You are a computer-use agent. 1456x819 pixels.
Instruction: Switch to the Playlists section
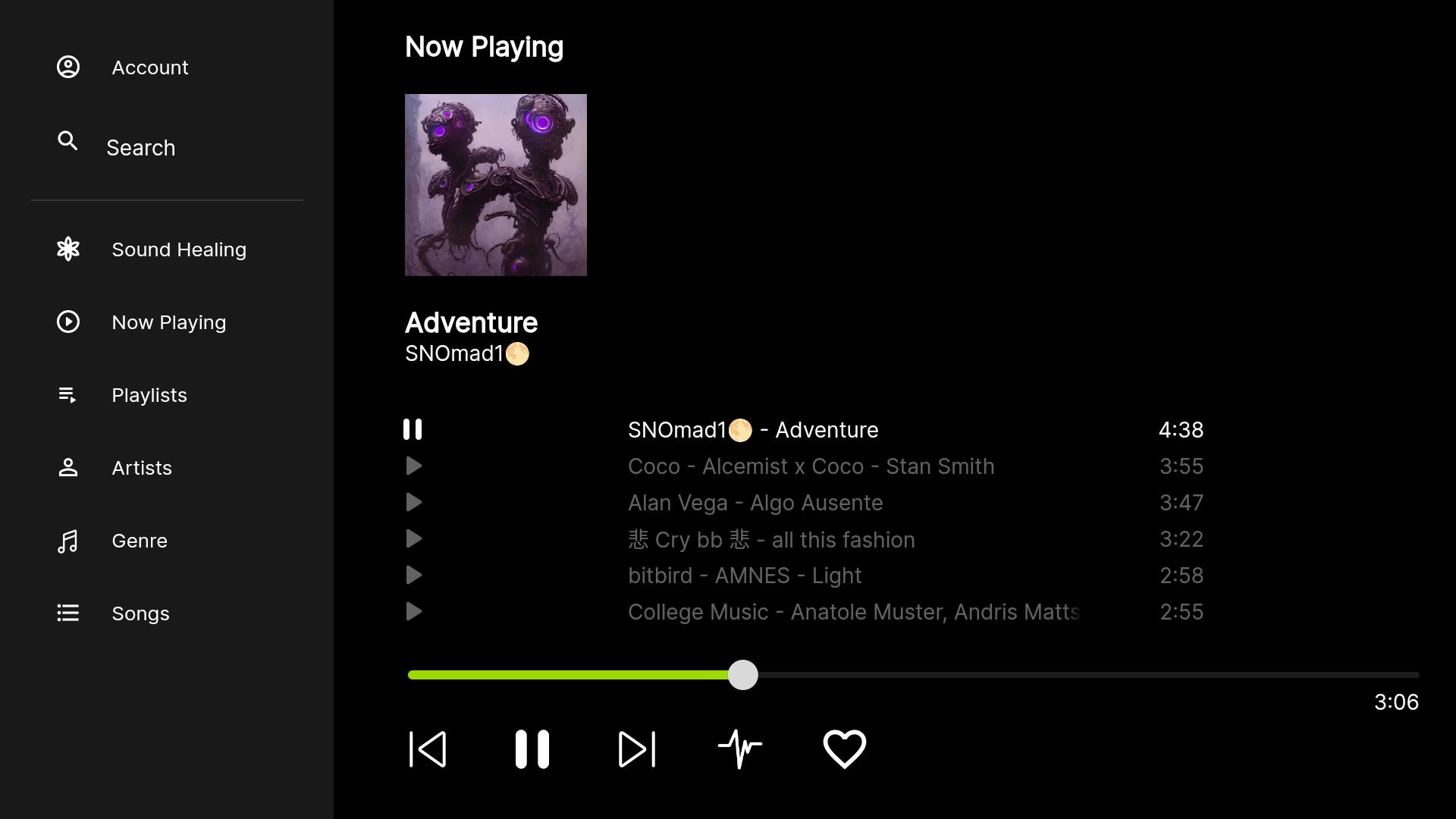pos(149,395)
